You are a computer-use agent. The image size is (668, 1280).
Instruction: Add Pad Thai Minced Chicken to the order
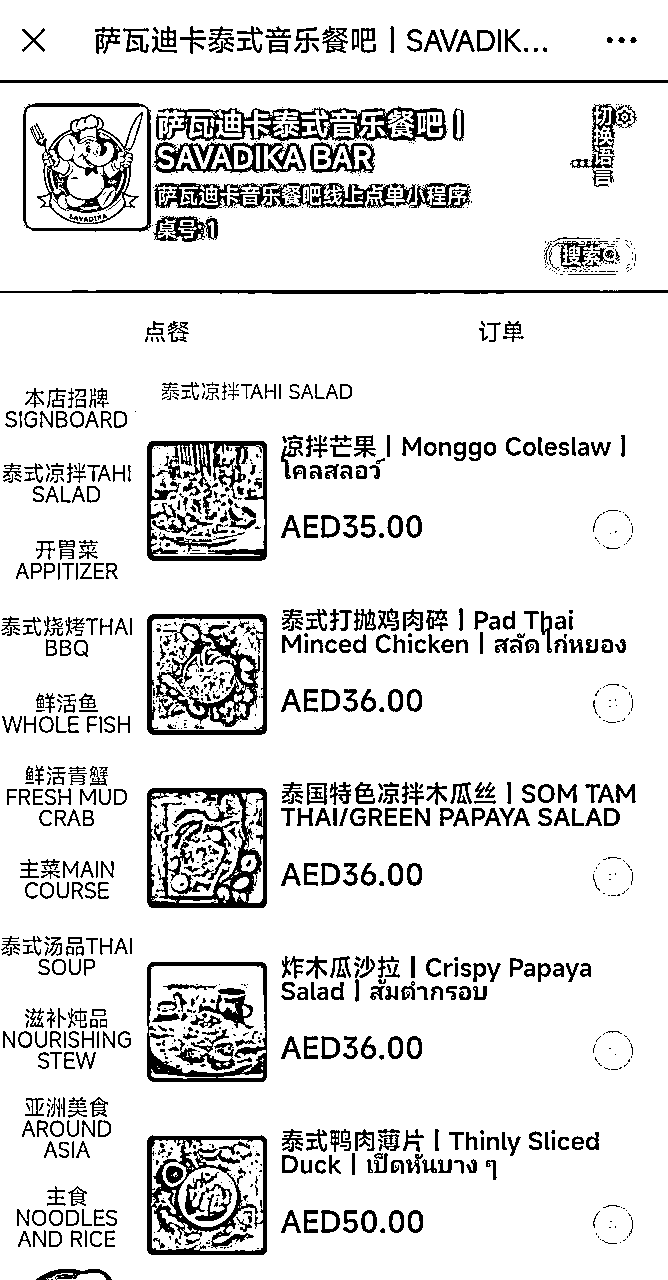613,704
